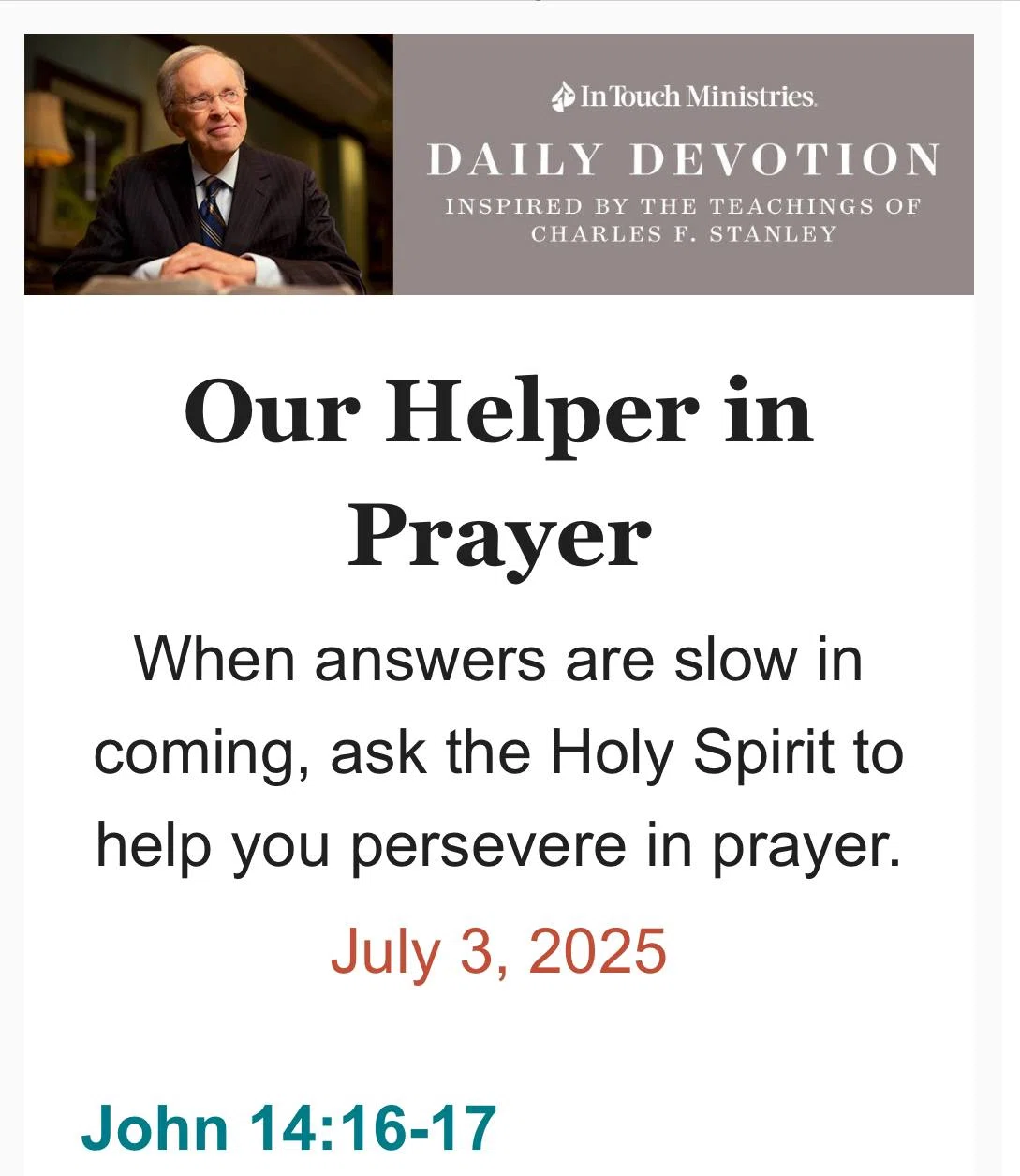Open the John 14:16-17 scripture link
Image resolution: width=1020 pixels, height=1176 pixels.
(x=288, y=1127)
